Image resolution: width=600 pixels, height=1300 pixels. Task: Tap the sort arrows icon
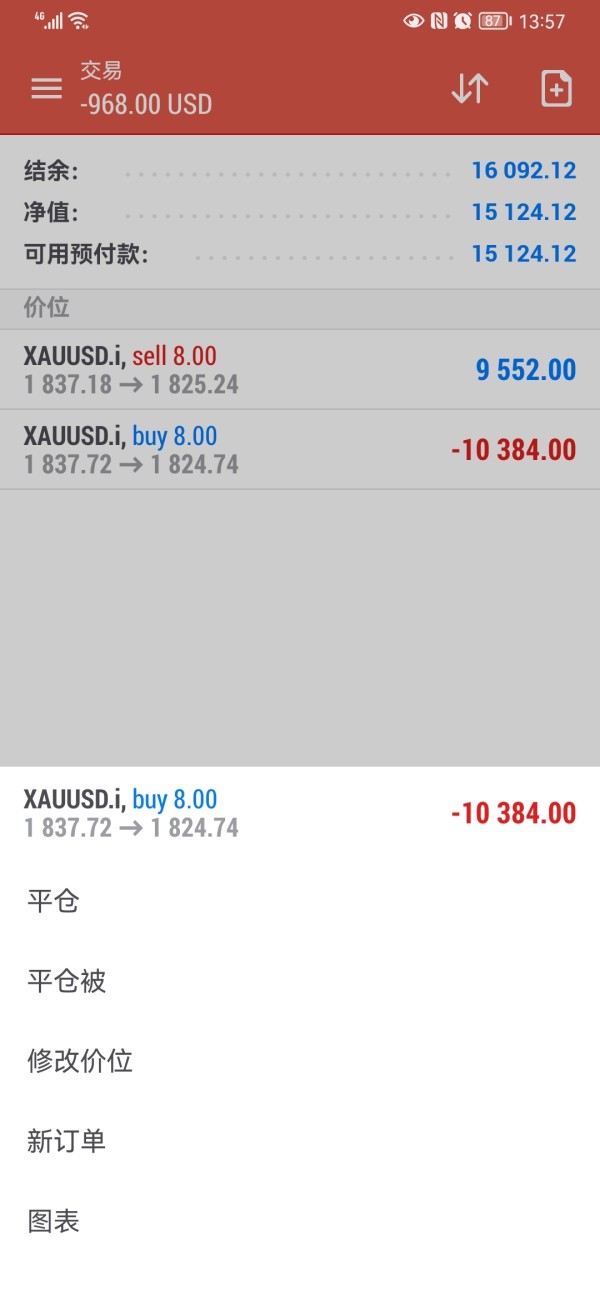coord(469,88)
